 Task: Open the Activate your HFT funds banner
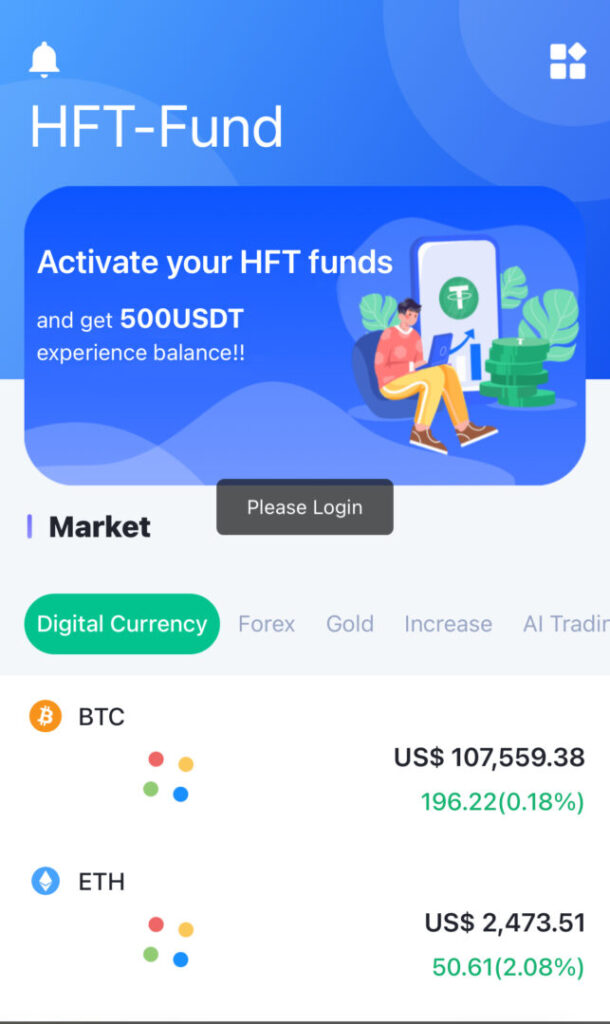coord(304,335)
